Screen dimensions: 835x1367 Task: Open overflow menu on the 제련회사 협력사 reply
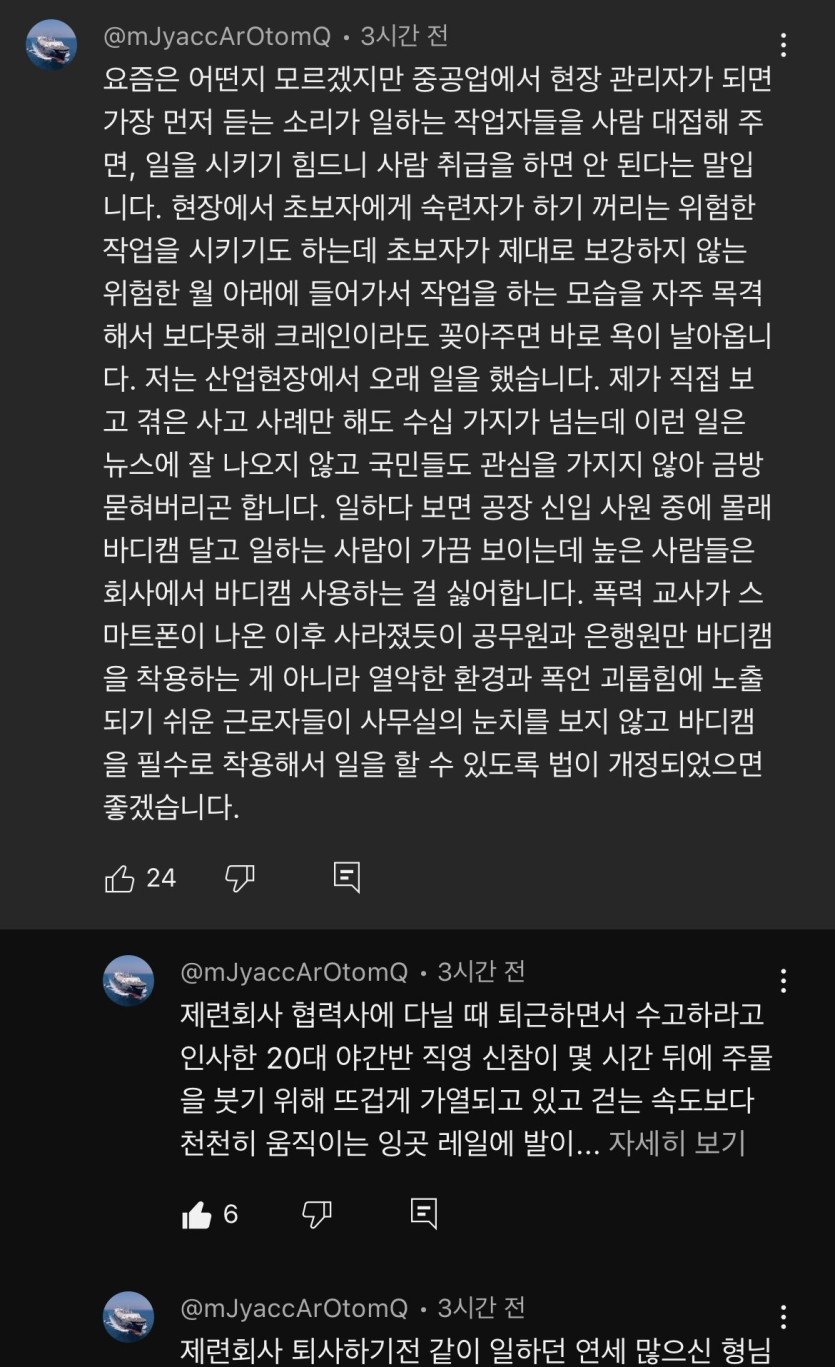coord(783,981)
